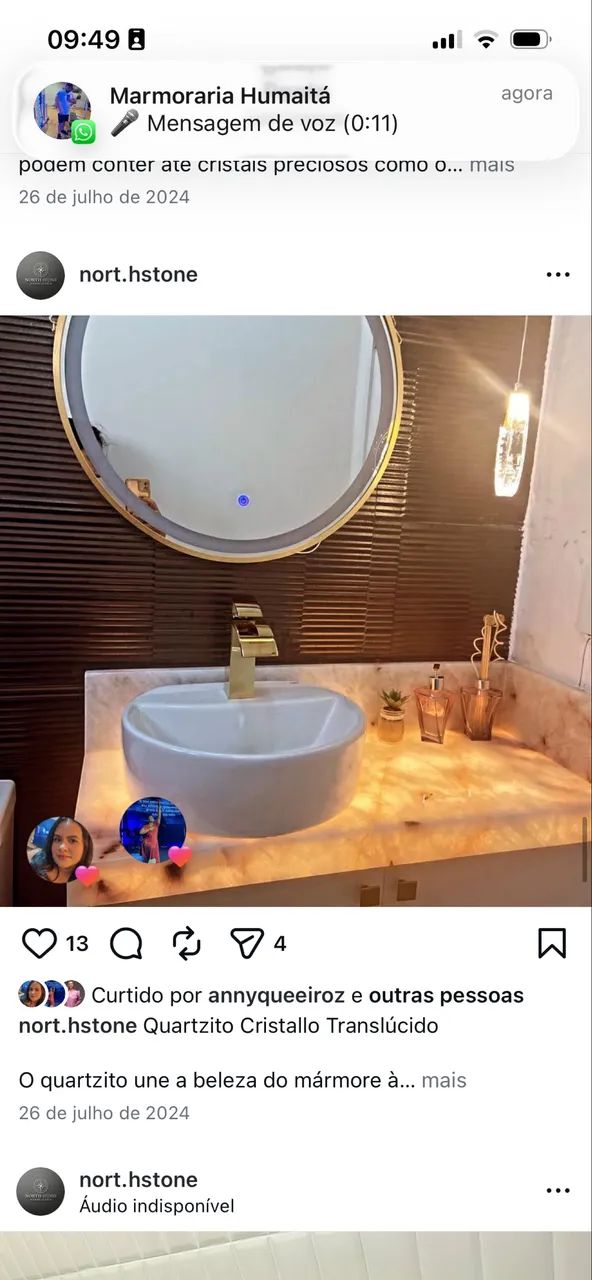592x1280 pixels.
Task: Expand the caption ending "cristais preciosos como o"
Action: point(492,164)
